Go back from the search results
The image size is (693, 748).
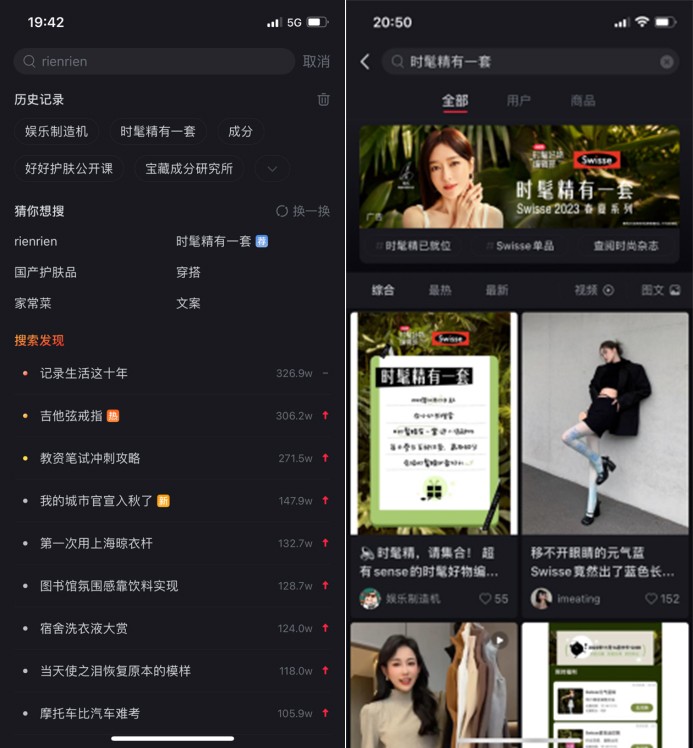pos(365,62)
